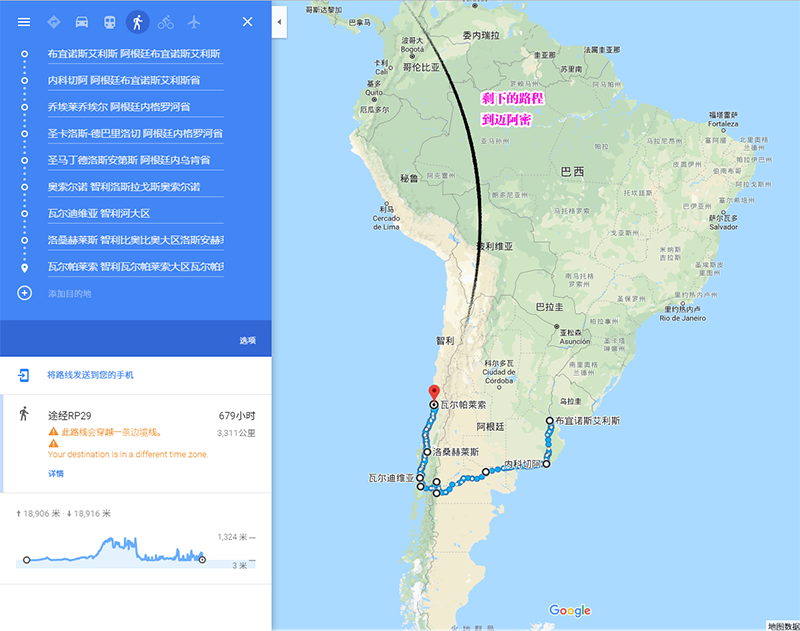Select the cycling travel mode
The image size is (800, 631).
(165, 21)
